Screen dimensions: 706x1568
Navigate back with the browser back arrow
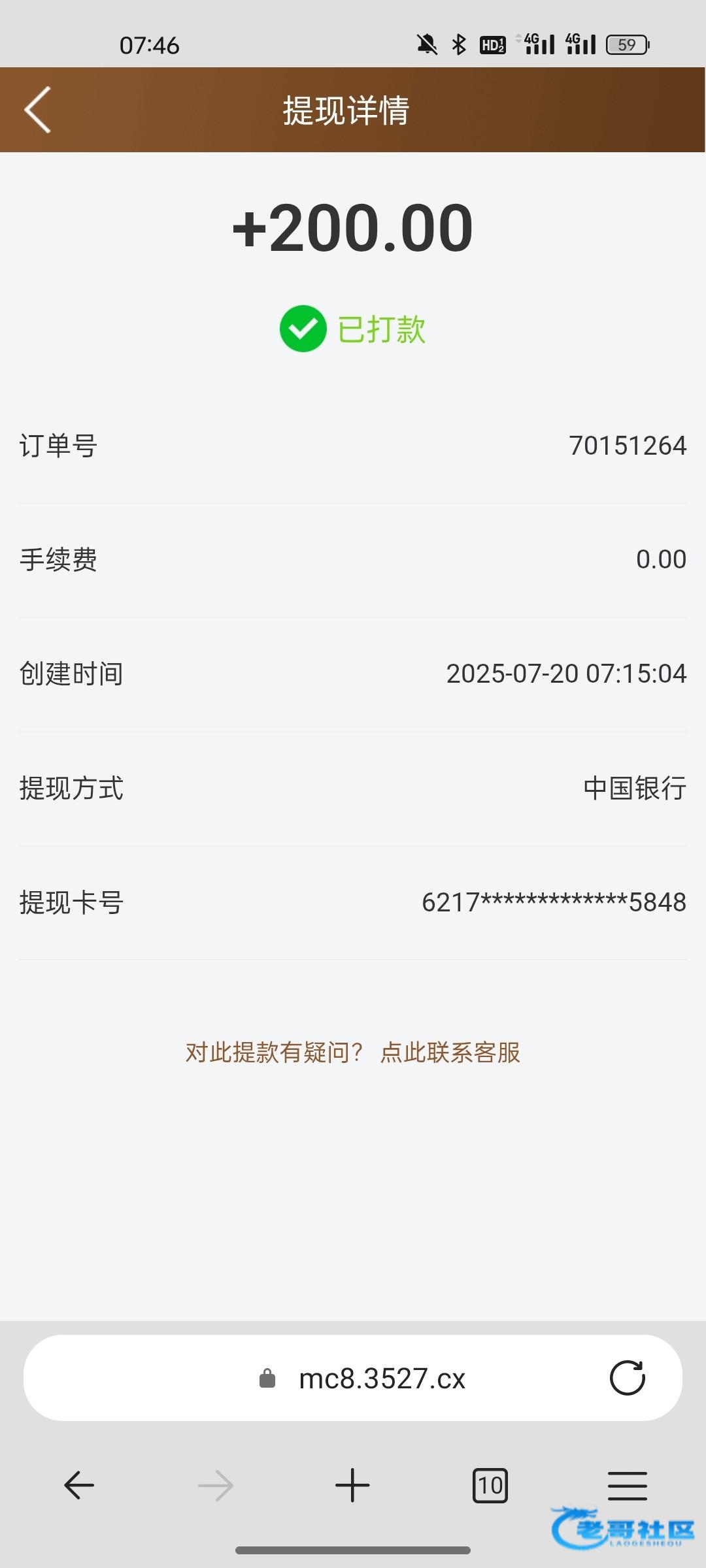[x=79, y=1486]
